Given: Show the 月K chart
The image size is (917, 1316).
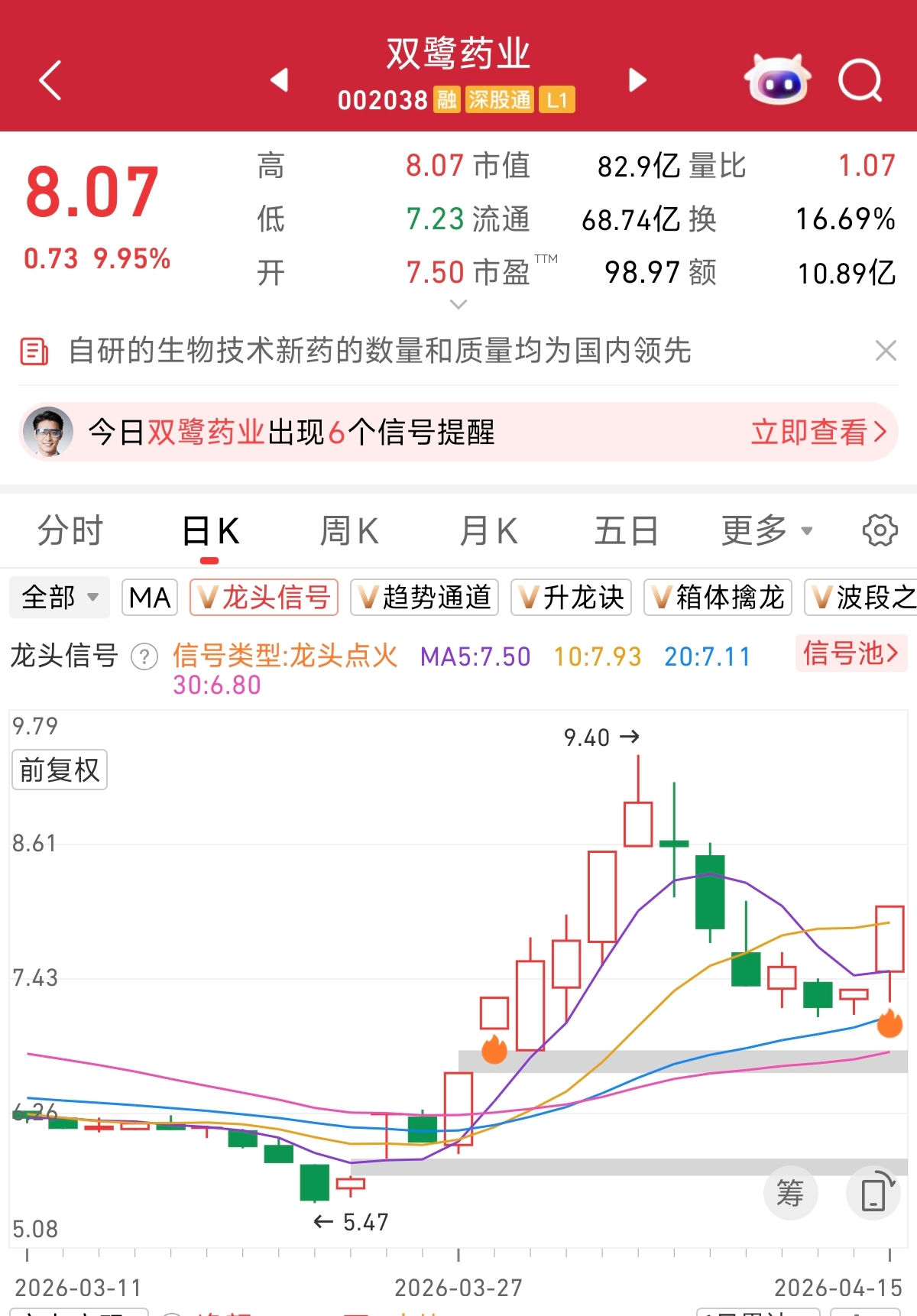Looking at the screenshot, I should [x=489, y=531].
